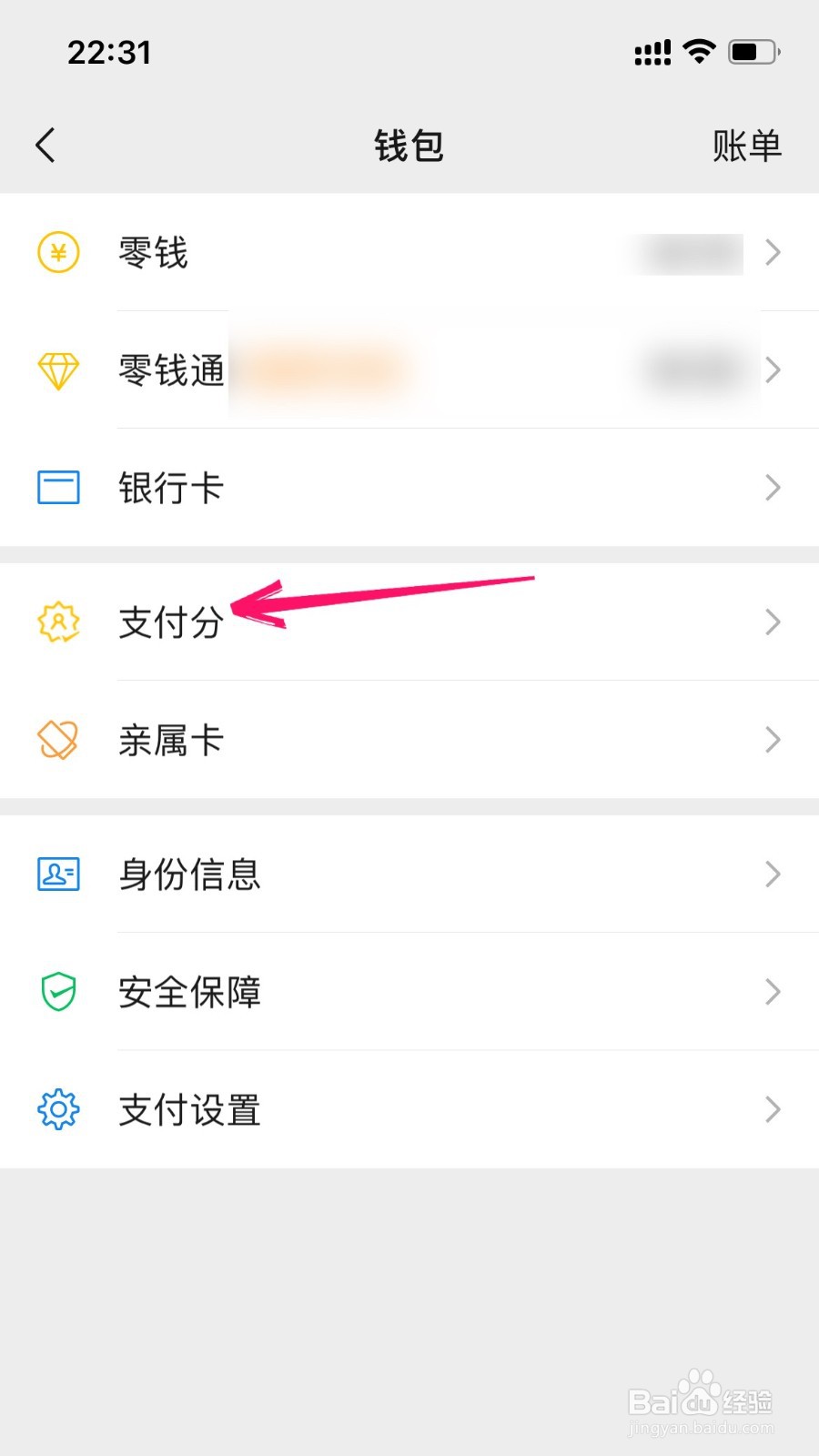The width and height of the screenshot is (819, 1456).
Task: Select the blue bank card icon
Action: tap(57, 488)
